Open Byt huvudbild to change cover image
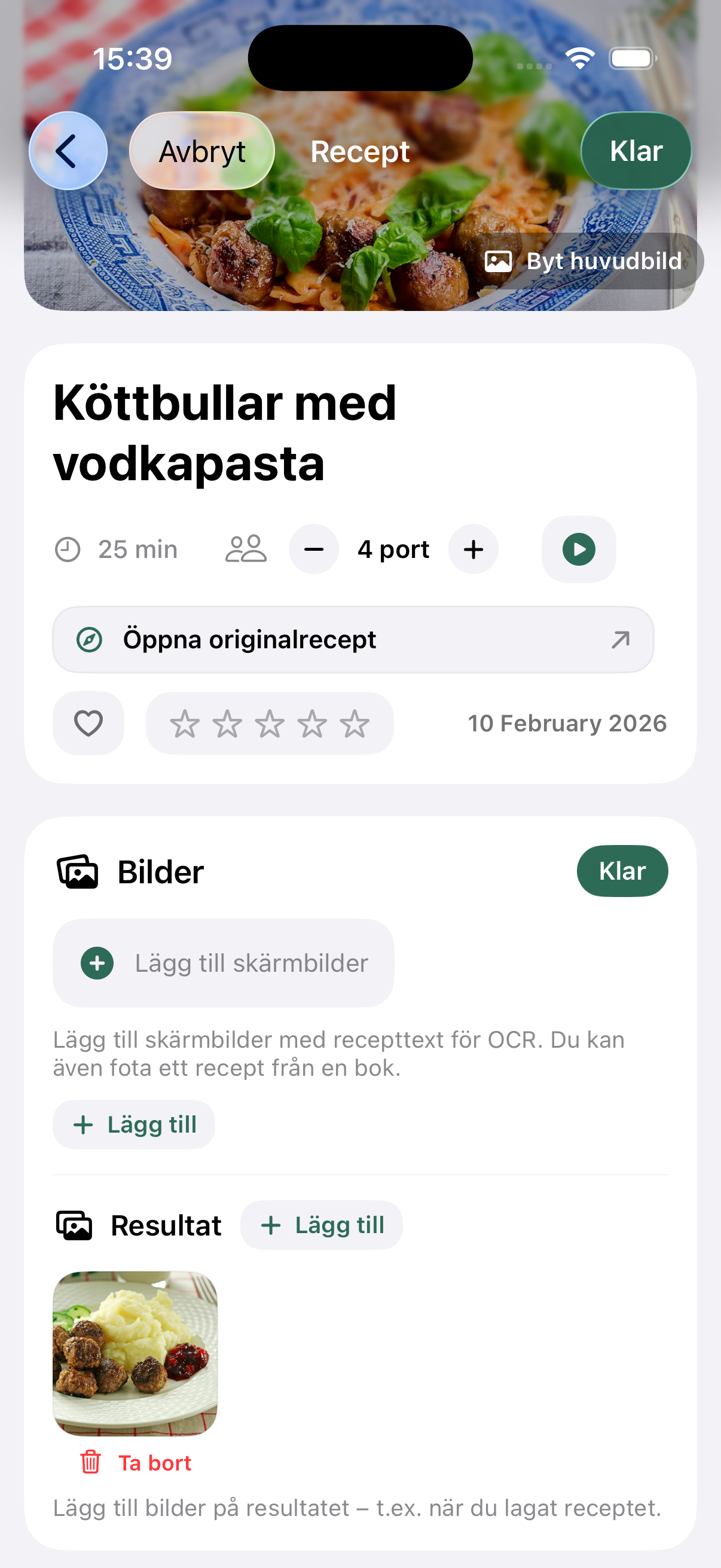721x1568 pixels. [586, 261]
